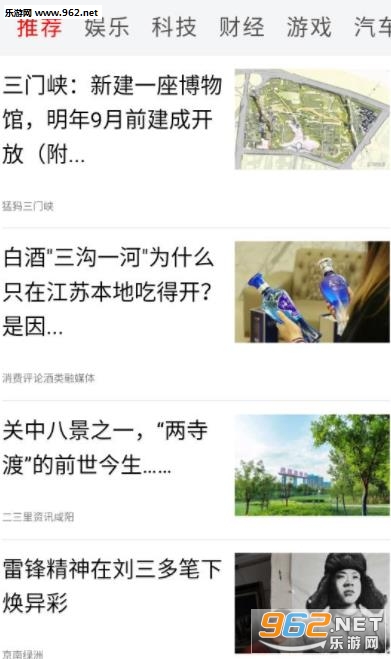Viewport: 391px width, 659px height.
Task: Select the 财经 tab
Action: [242, 28]
